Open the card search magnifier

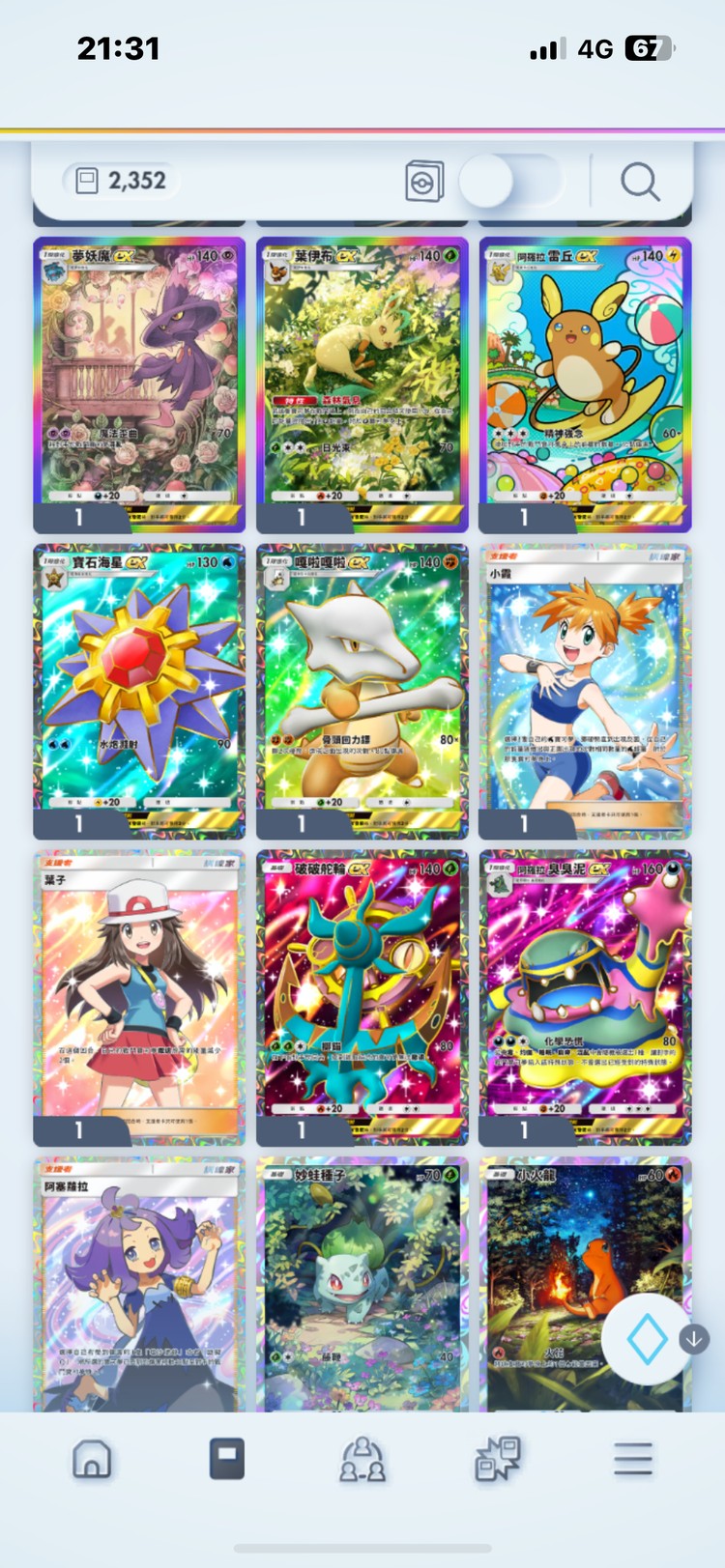(639, 181)
